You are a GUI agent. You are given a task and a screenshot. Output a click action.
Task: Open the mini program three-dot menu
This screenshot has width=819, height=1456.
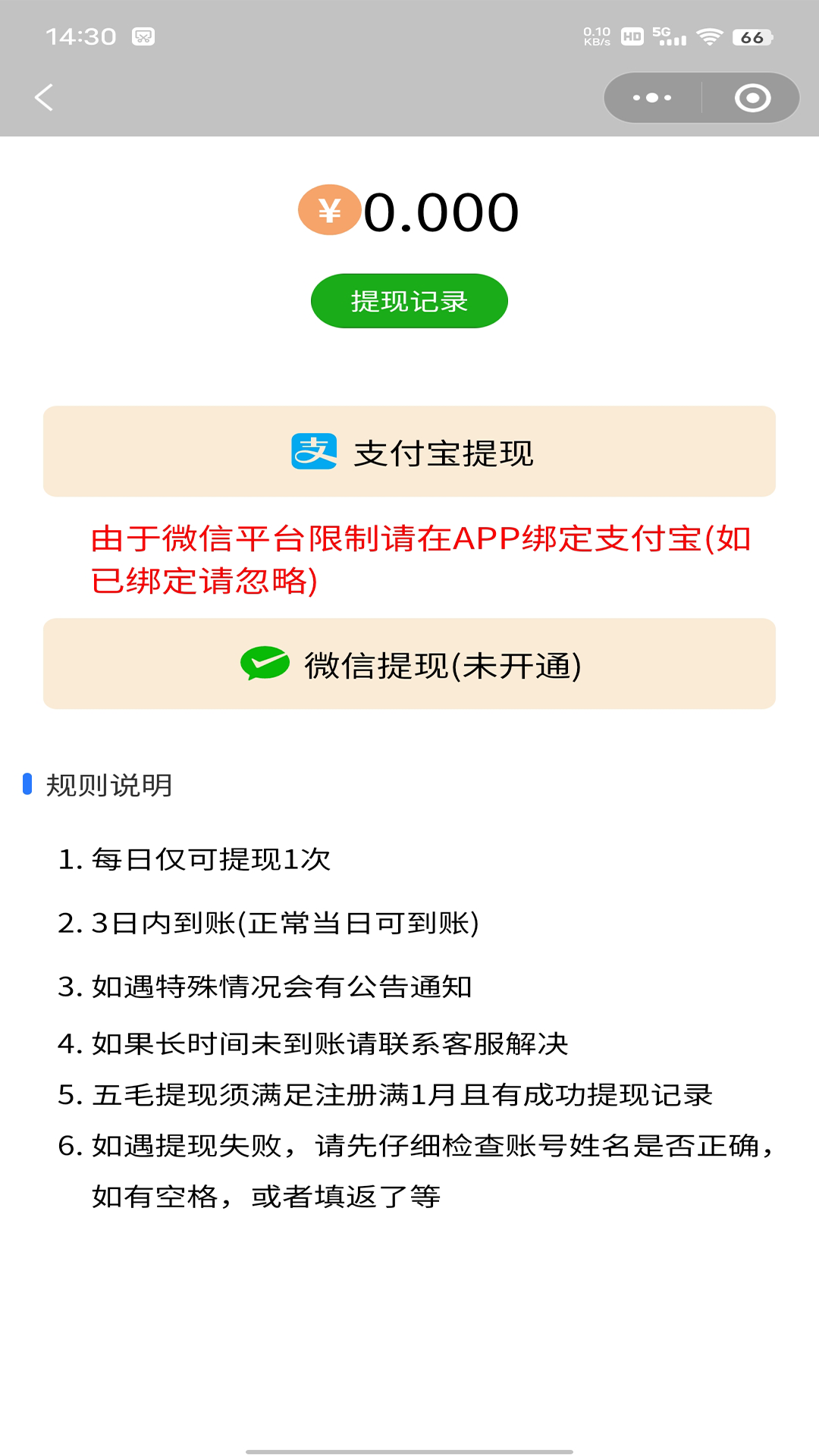652,98
